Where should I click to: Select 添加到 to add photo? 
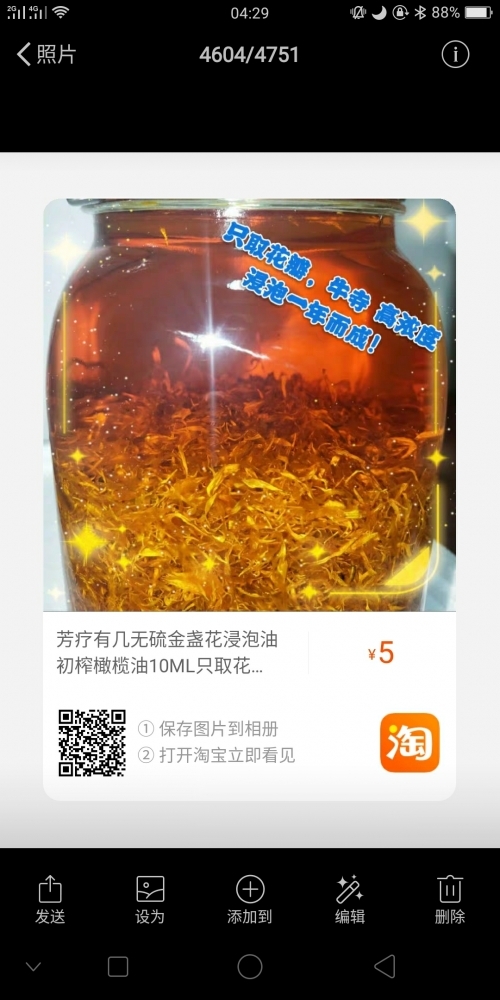[250, 900]
